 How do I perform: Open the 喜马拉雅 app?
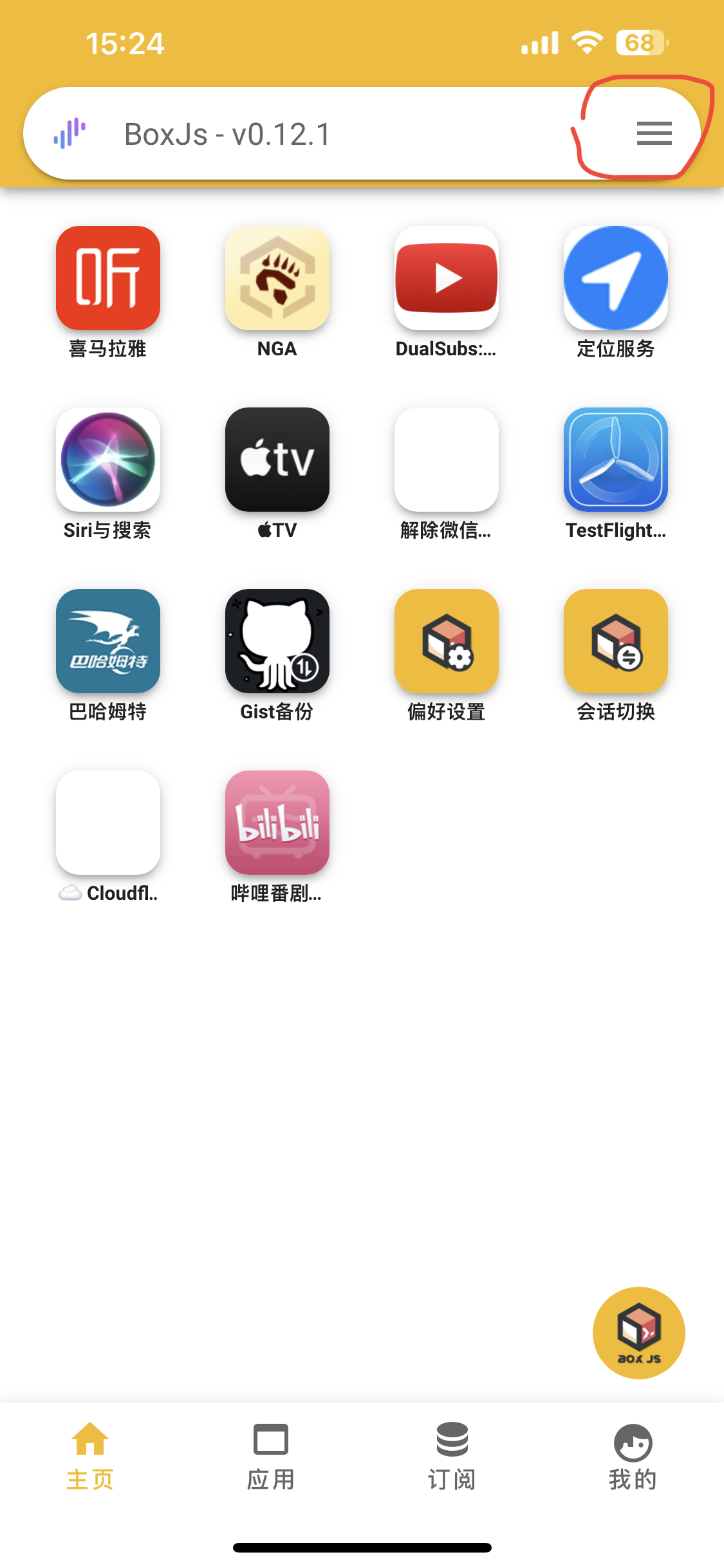coord(108,278)
